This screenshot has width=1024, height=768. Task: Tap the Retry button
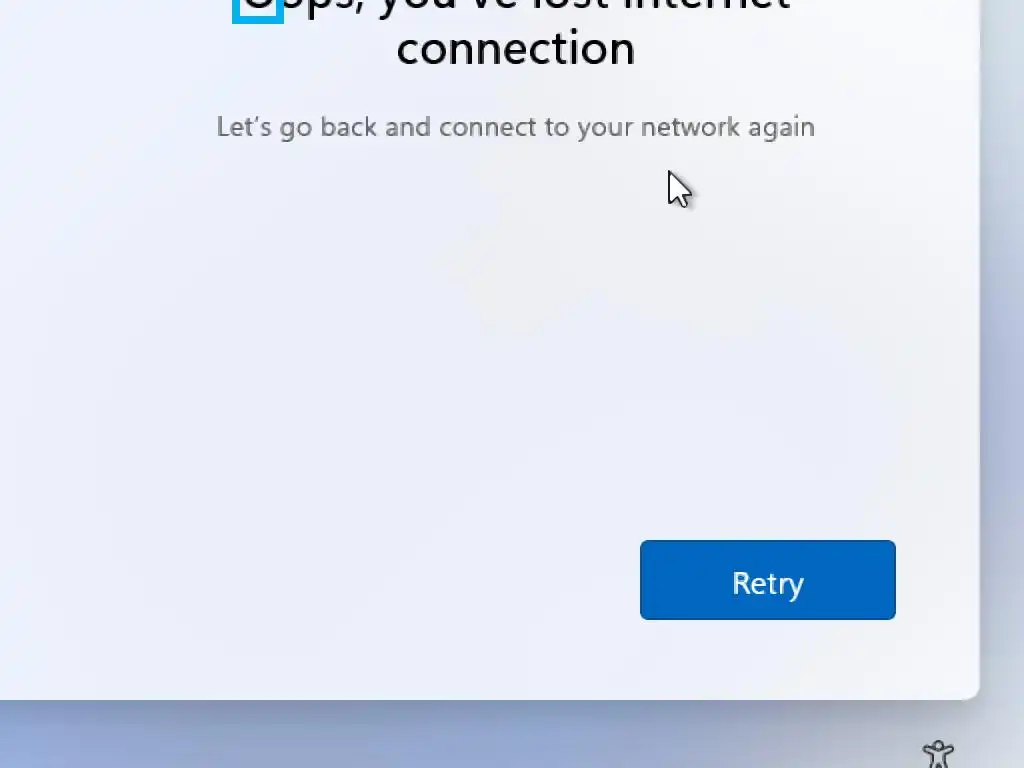tap(767, 580)
